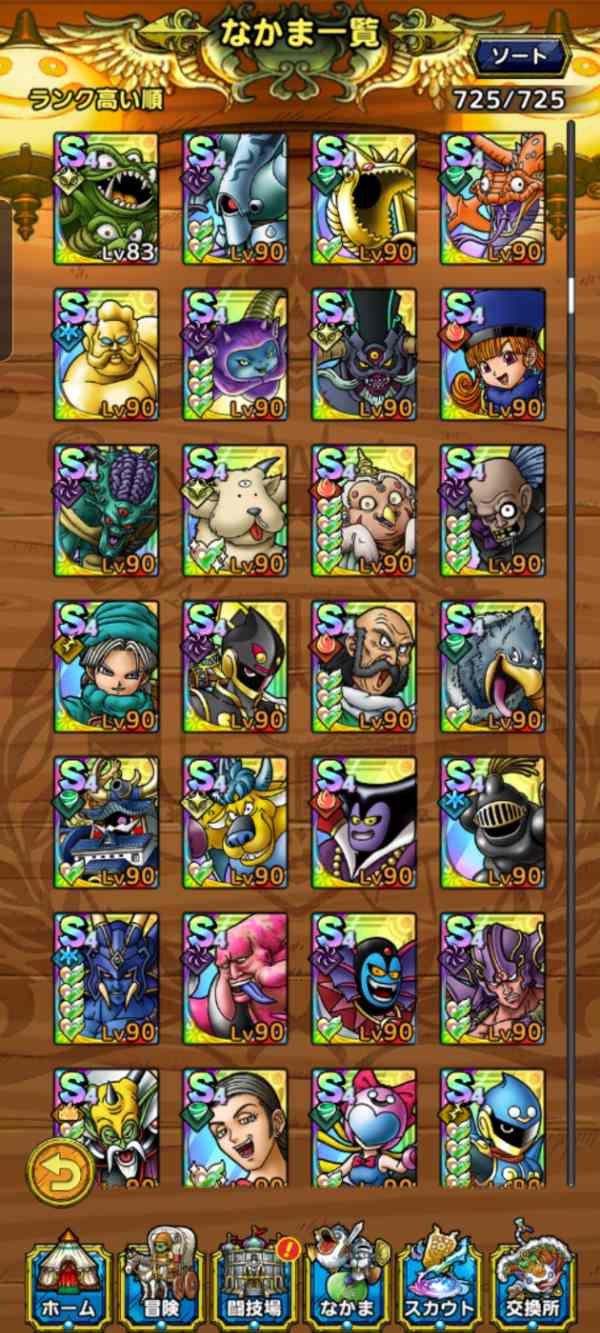
Task: Go to the ホーム tab
Action: click(68, 1274)
